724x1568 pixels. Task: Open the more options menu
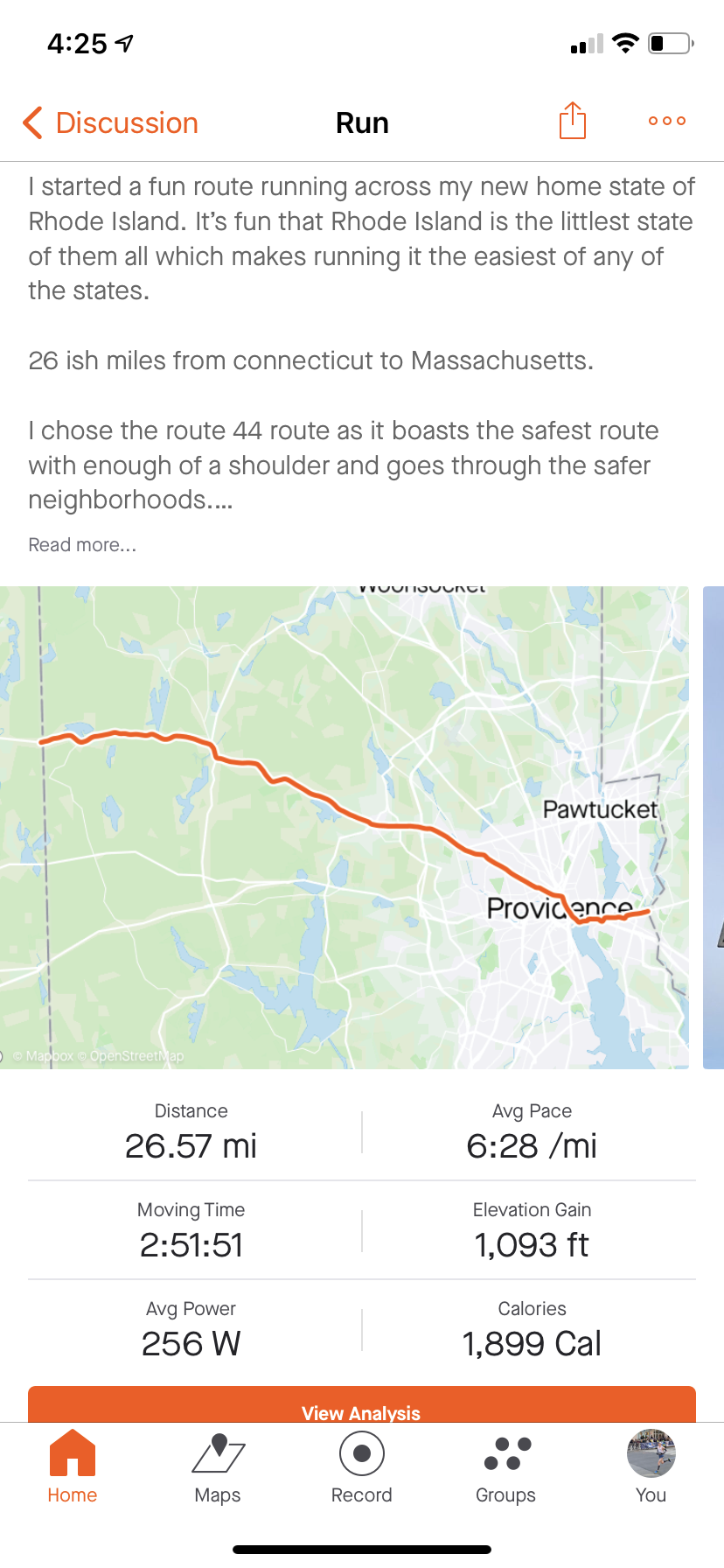point(665,121)
